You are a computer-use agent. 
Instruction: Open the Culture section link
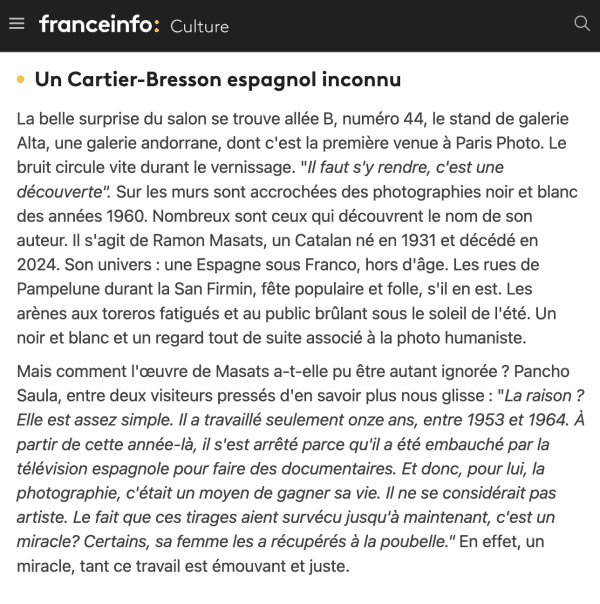pyautogui.click(x=199, y=26)
